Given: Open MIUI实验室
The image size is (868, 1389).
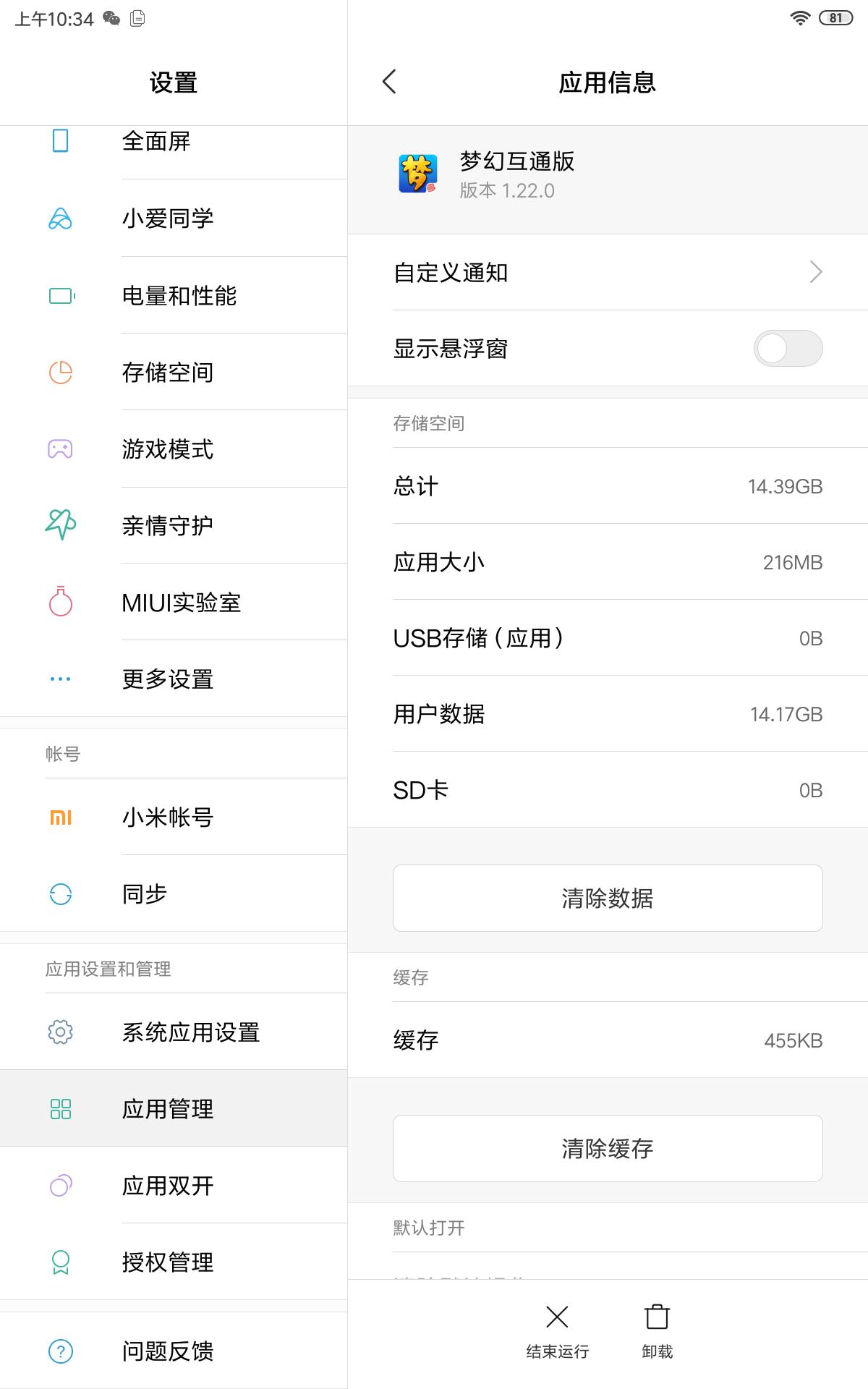Looking at the screenshot, I should (x=174, y=602).
